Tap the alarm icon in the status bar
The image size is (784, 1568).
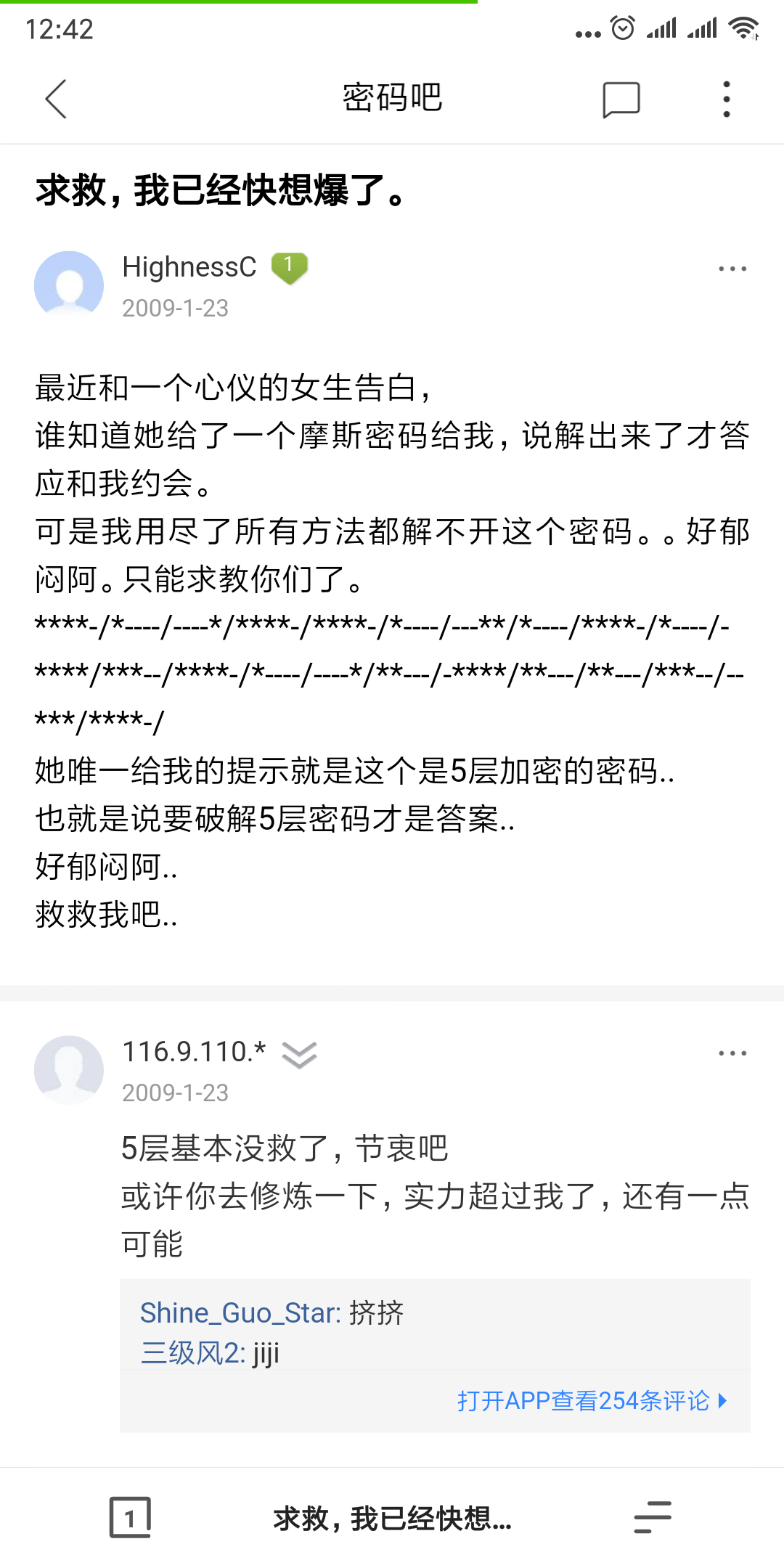[621, 28]
